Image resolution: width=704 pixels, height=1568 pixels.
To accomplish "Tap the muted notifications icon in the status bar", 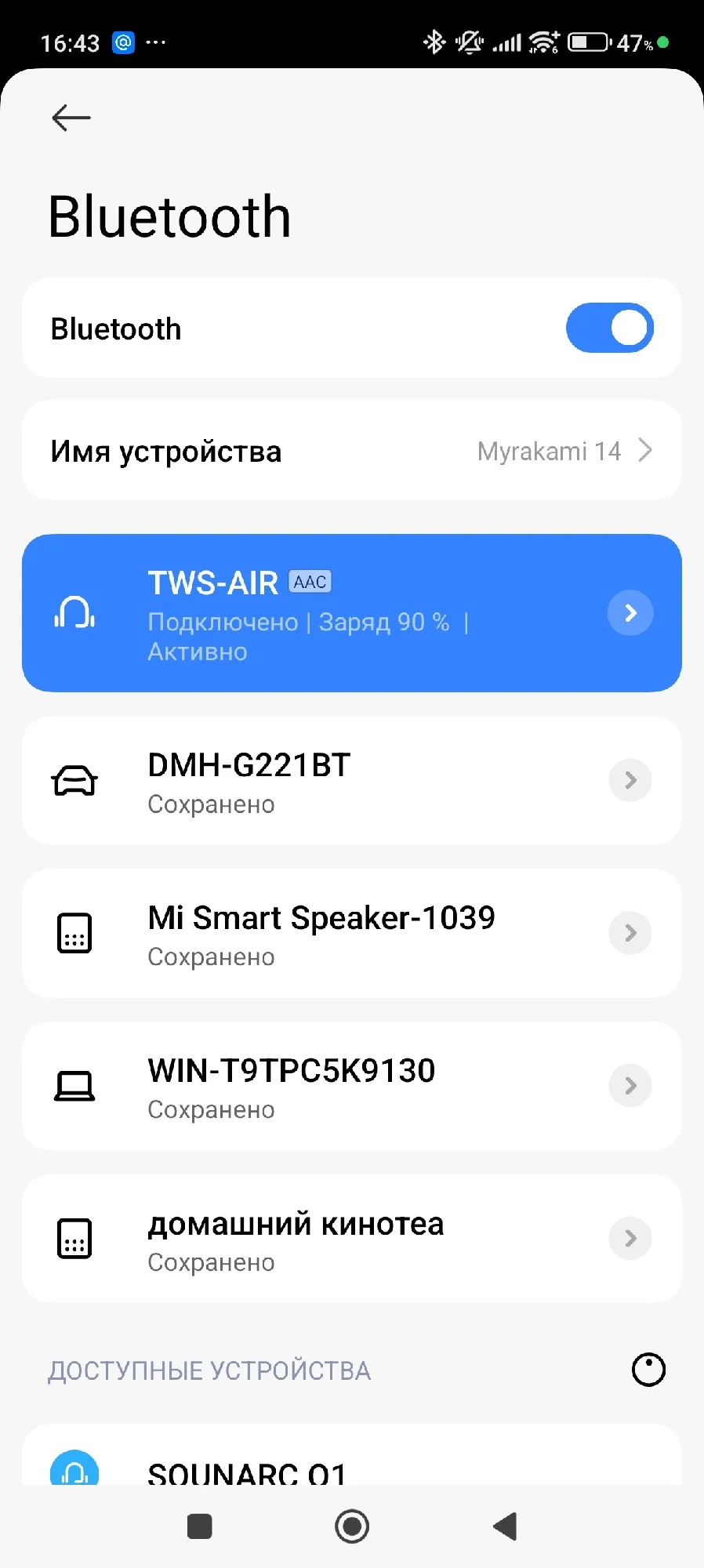I will [468, 42].
